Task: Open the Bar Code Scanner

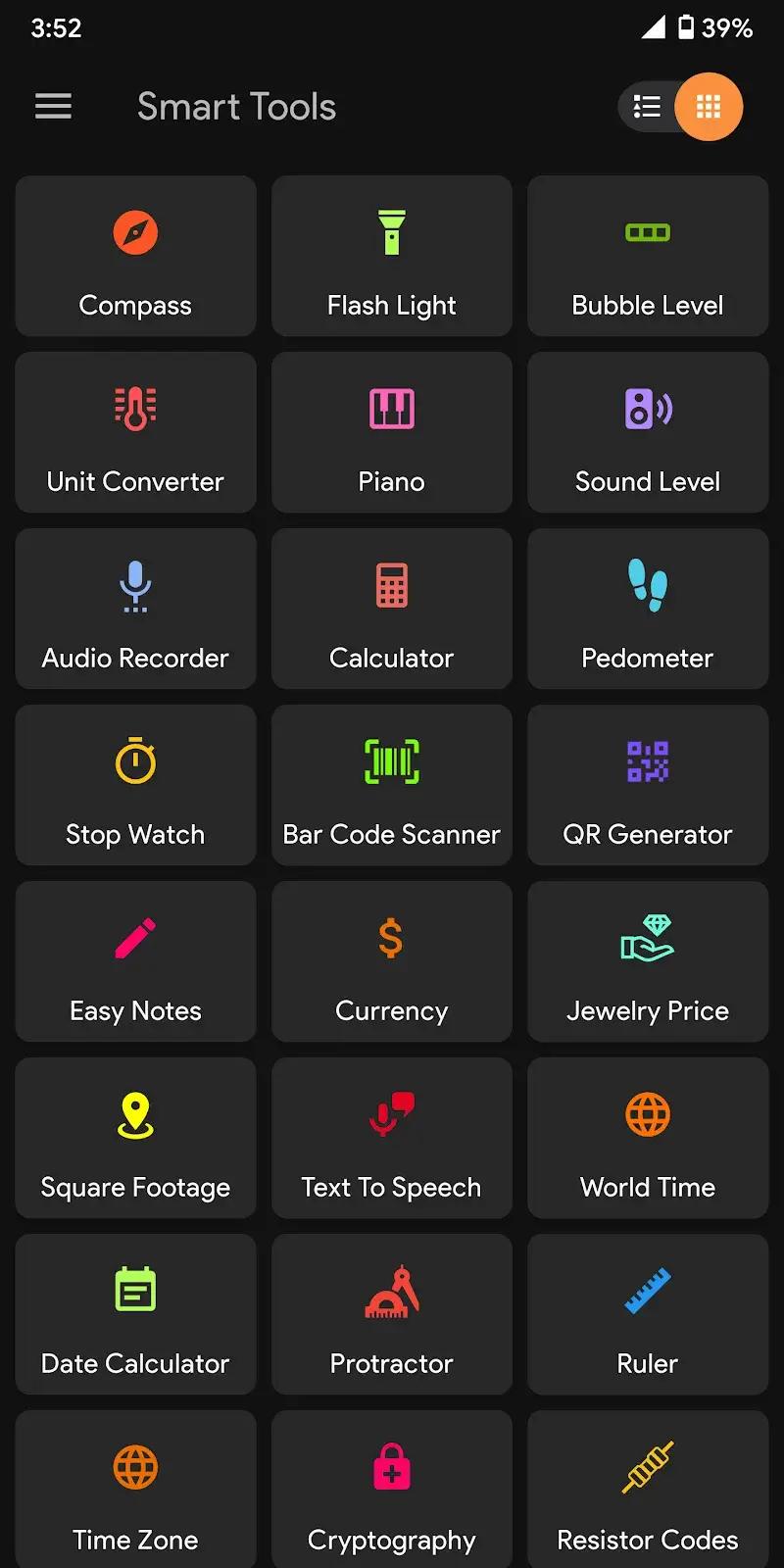Action: 391,786
